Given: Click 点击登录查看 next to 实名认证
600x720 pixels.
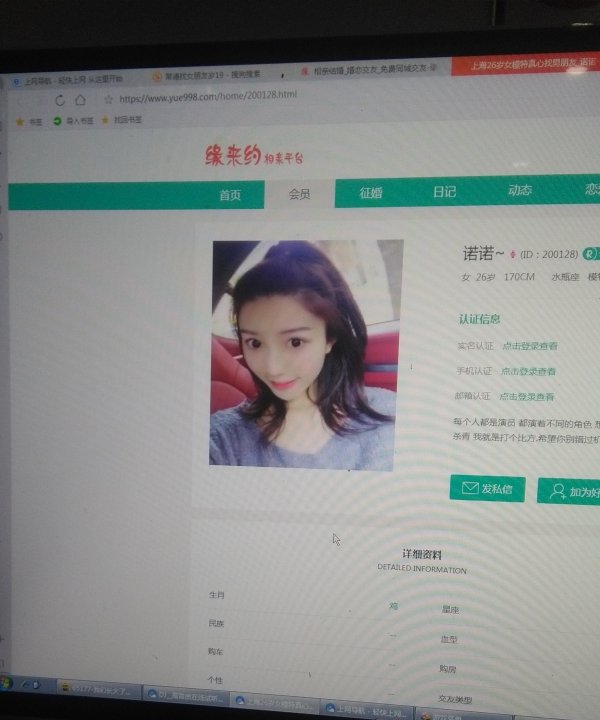Looking at the screenshot, I should [x=529, y=346].
